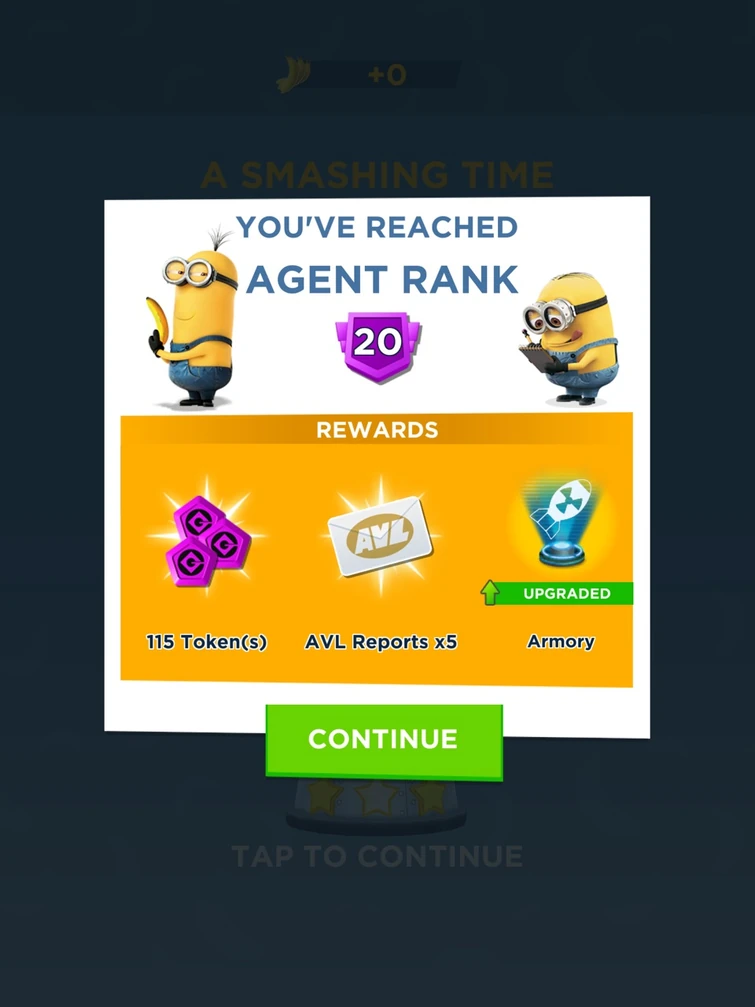Tap the green upgrade arrow near Armory

489,593
